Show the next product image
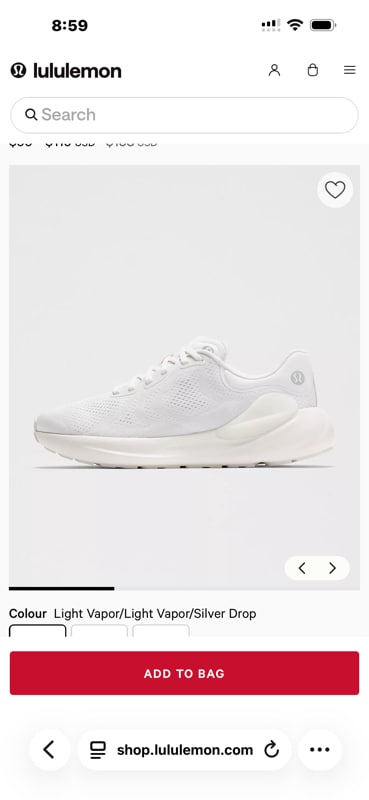This screenshot has height=800, width=369. tap(333, 568)
